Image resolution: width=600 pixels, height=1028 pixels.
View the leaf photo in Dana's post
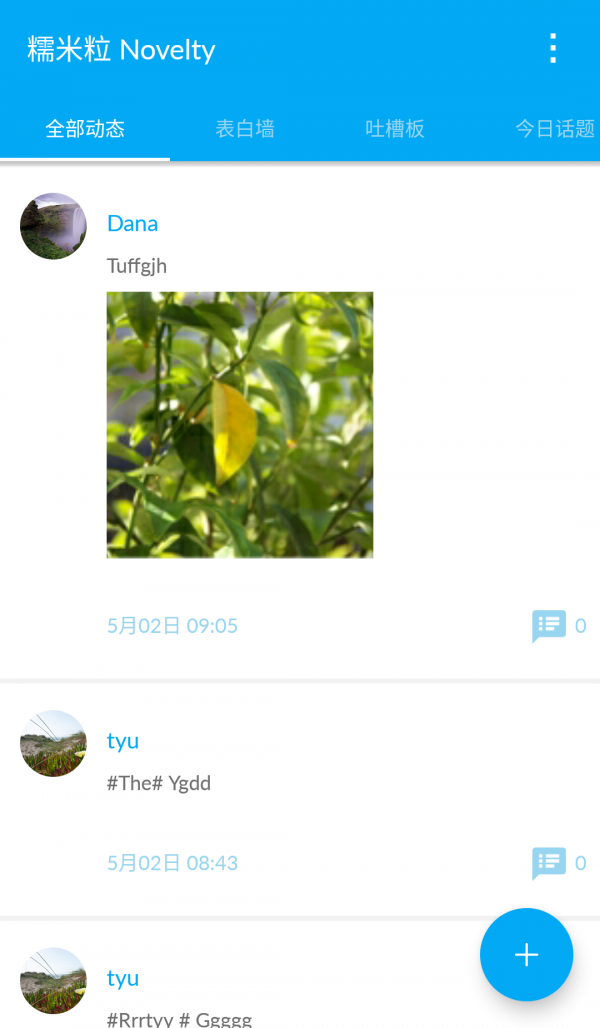click(x=240, y=424)
